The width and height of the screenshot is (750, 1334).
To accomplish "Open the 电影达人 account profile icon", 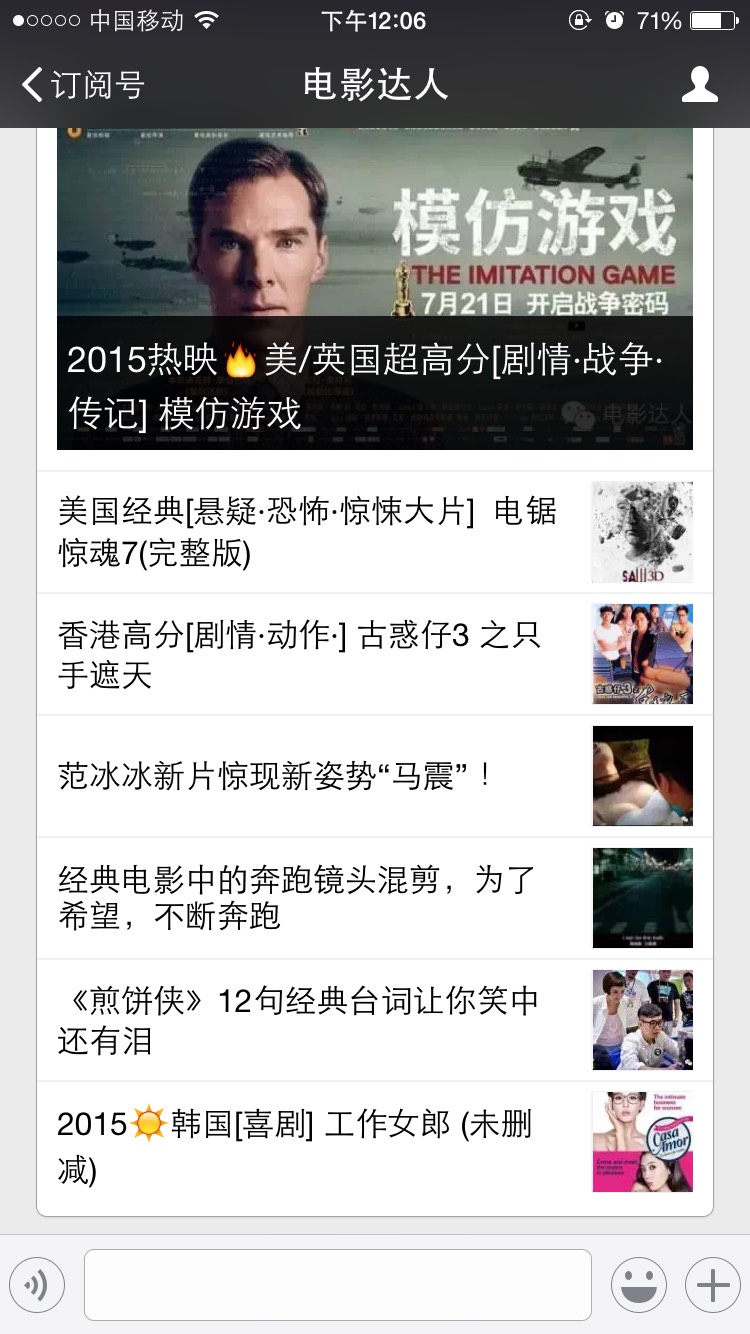I will [x=699, y=85].
